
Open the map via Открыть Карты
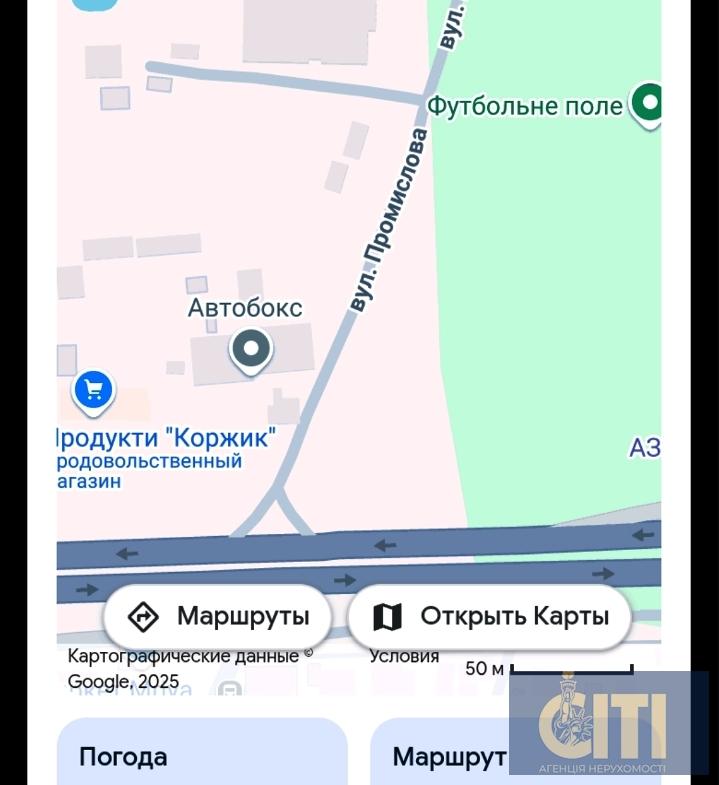(x=490, y=617)
